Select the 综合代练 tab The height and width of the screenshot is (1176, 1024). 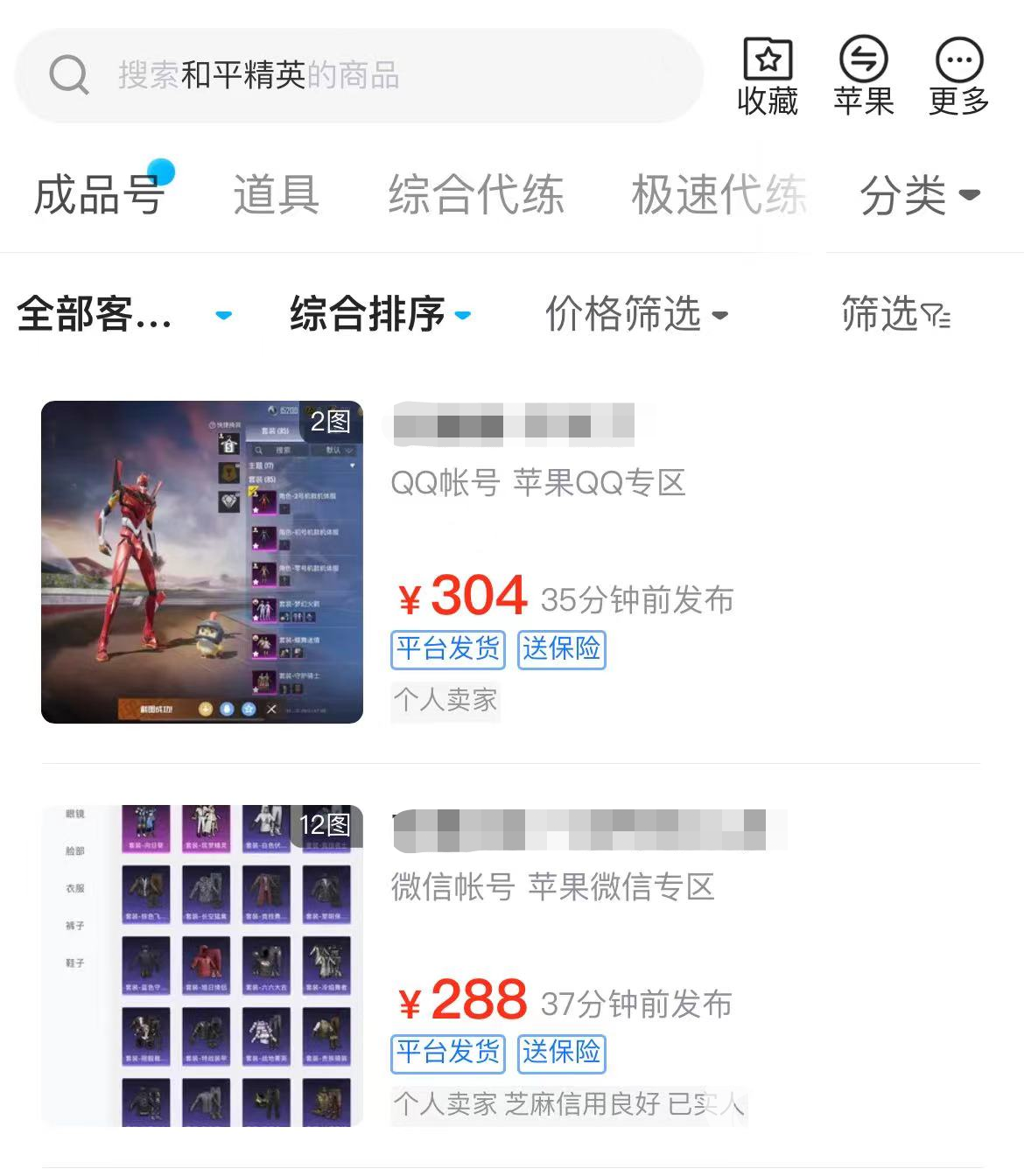pyautogui.click(x=476, y=194)
